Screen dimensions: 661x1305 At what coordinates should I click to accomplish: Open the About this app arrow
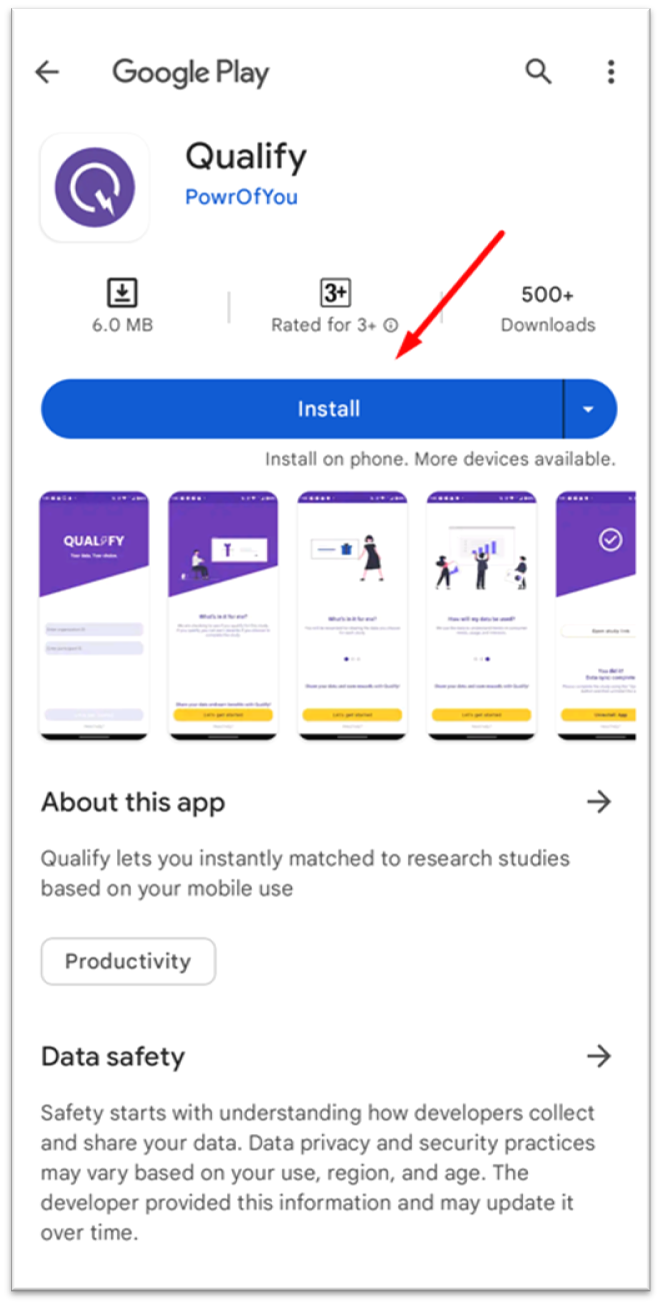pos(598,801)
